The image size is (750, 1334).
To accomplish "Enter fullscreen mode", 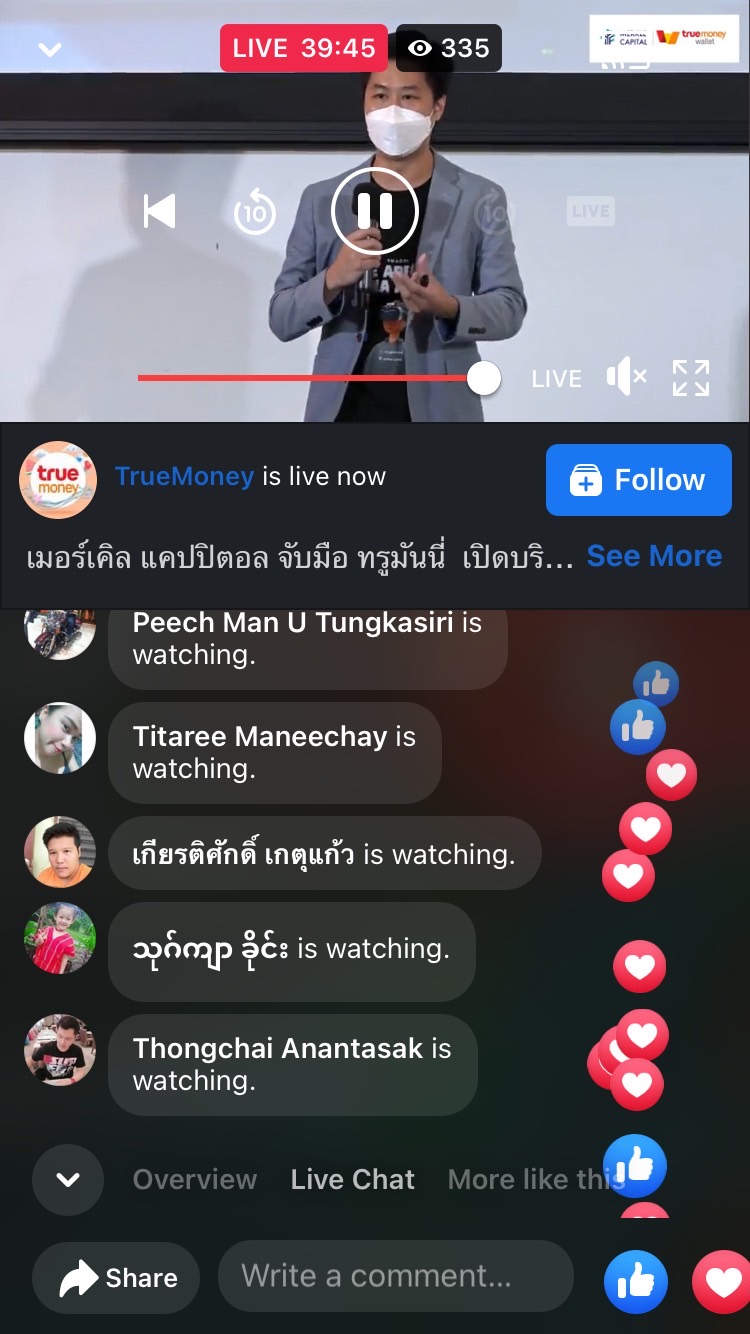I will coord(691,378).
